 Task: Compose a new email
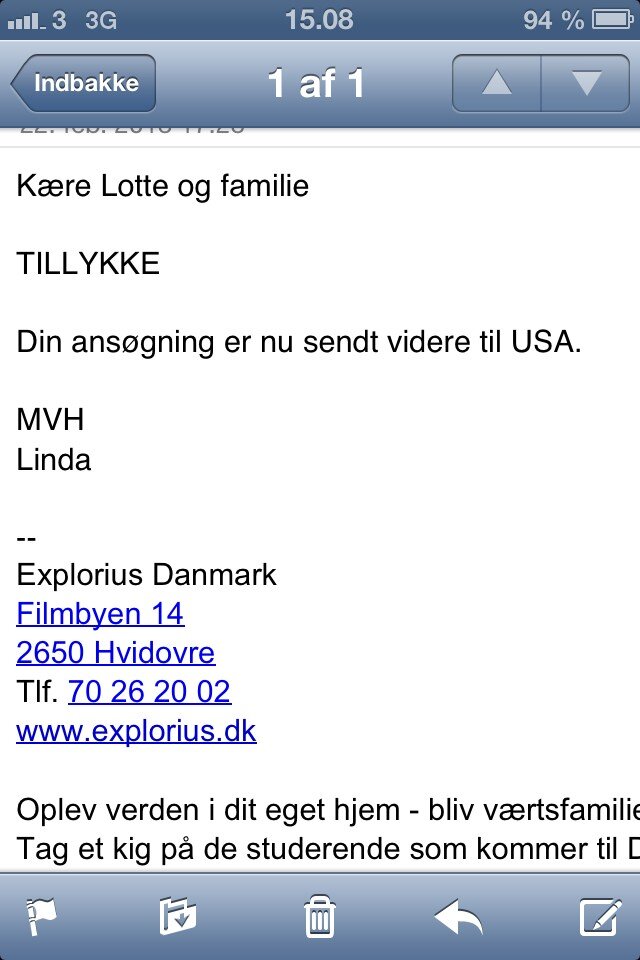pos(601,916)
